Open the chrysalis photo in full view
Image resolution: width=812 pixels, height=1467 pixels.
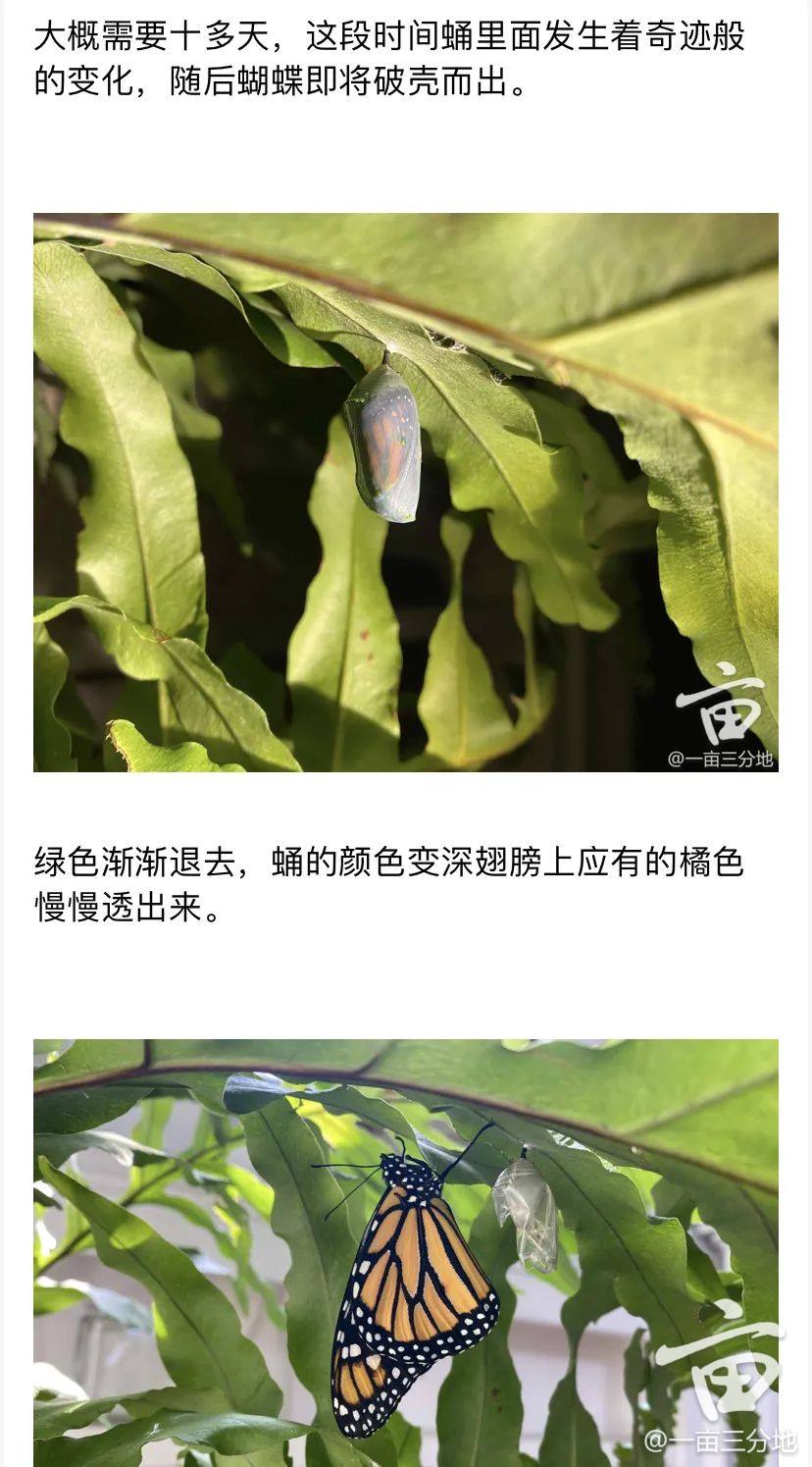(405, 492)
